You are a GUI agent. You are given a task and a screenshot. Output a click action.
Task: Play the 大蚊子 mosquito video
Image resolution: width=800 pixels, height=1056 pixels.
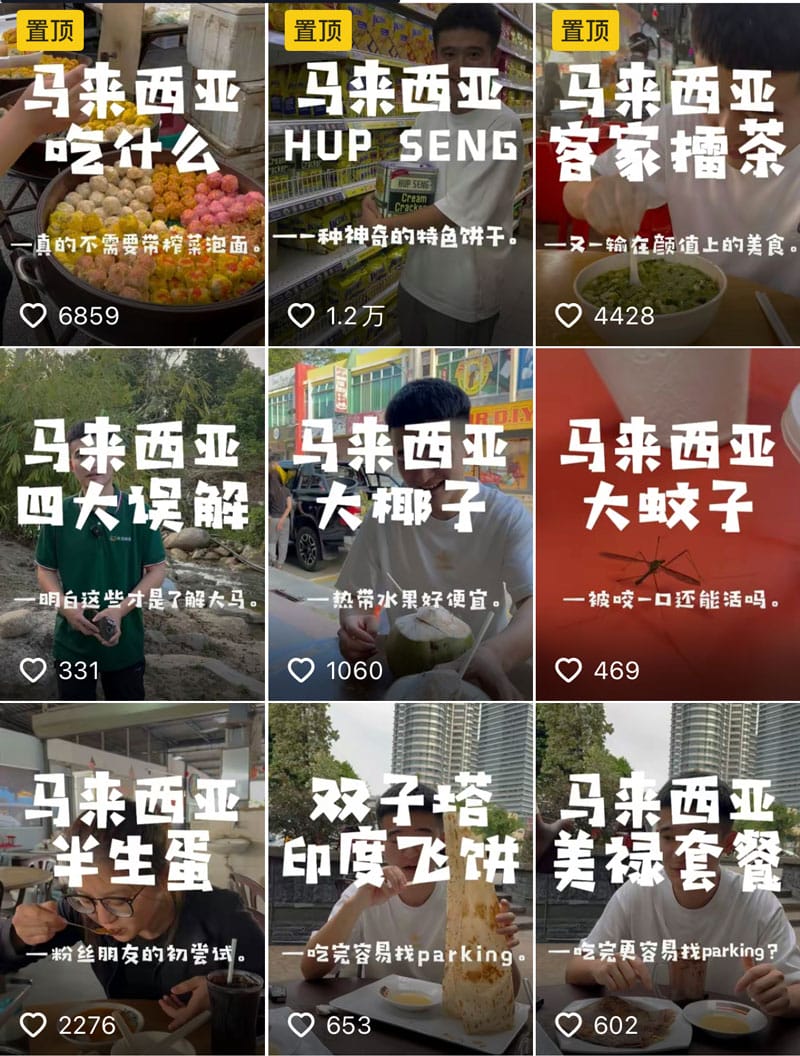point(668,525)
